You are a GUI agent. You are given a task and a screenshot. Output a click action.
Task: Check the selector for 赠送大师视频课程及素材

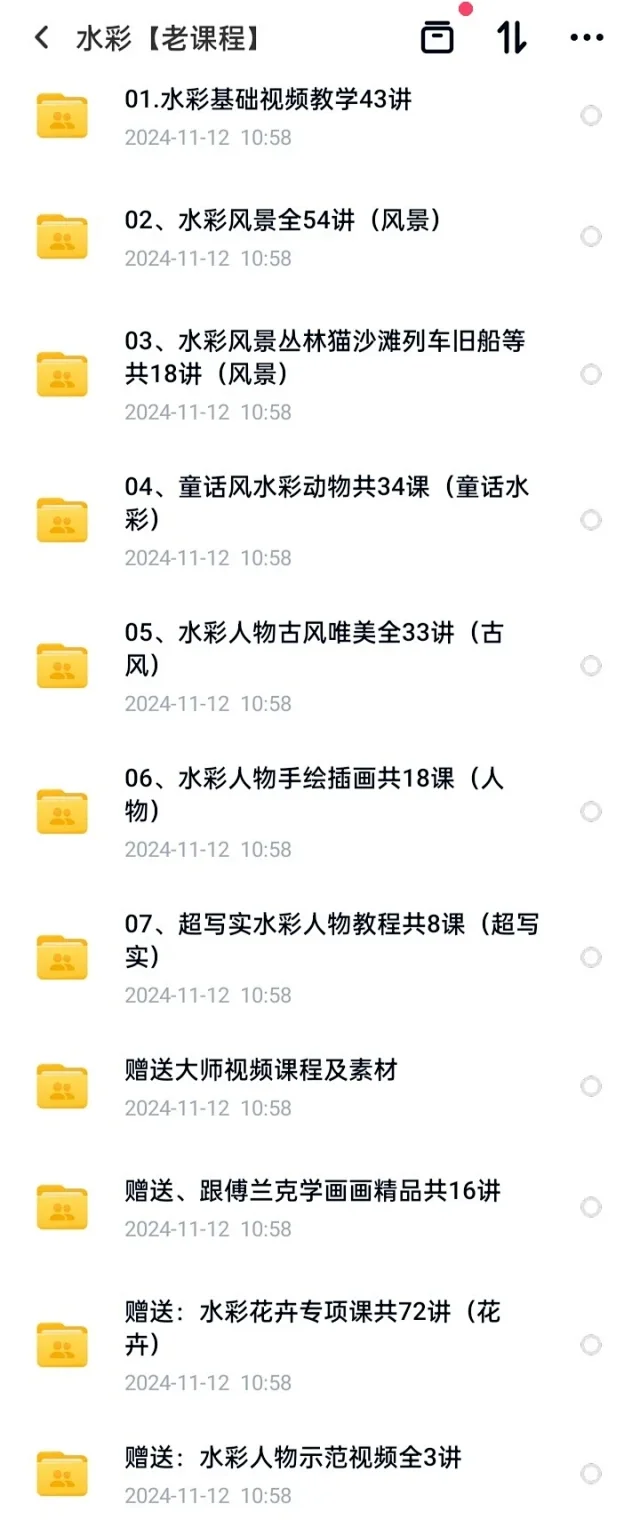tap(591, 1086)
